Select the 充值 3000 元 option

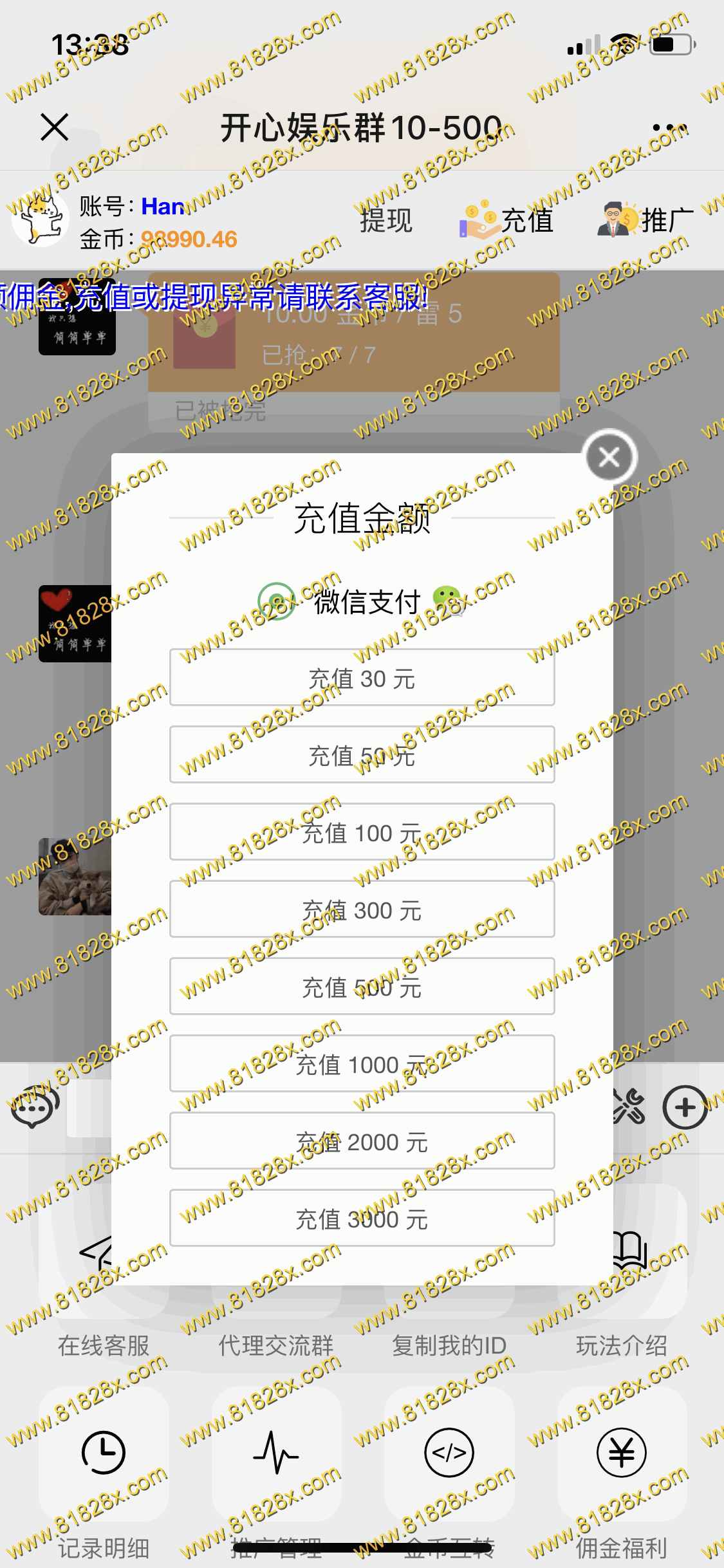click(362, 1218)
